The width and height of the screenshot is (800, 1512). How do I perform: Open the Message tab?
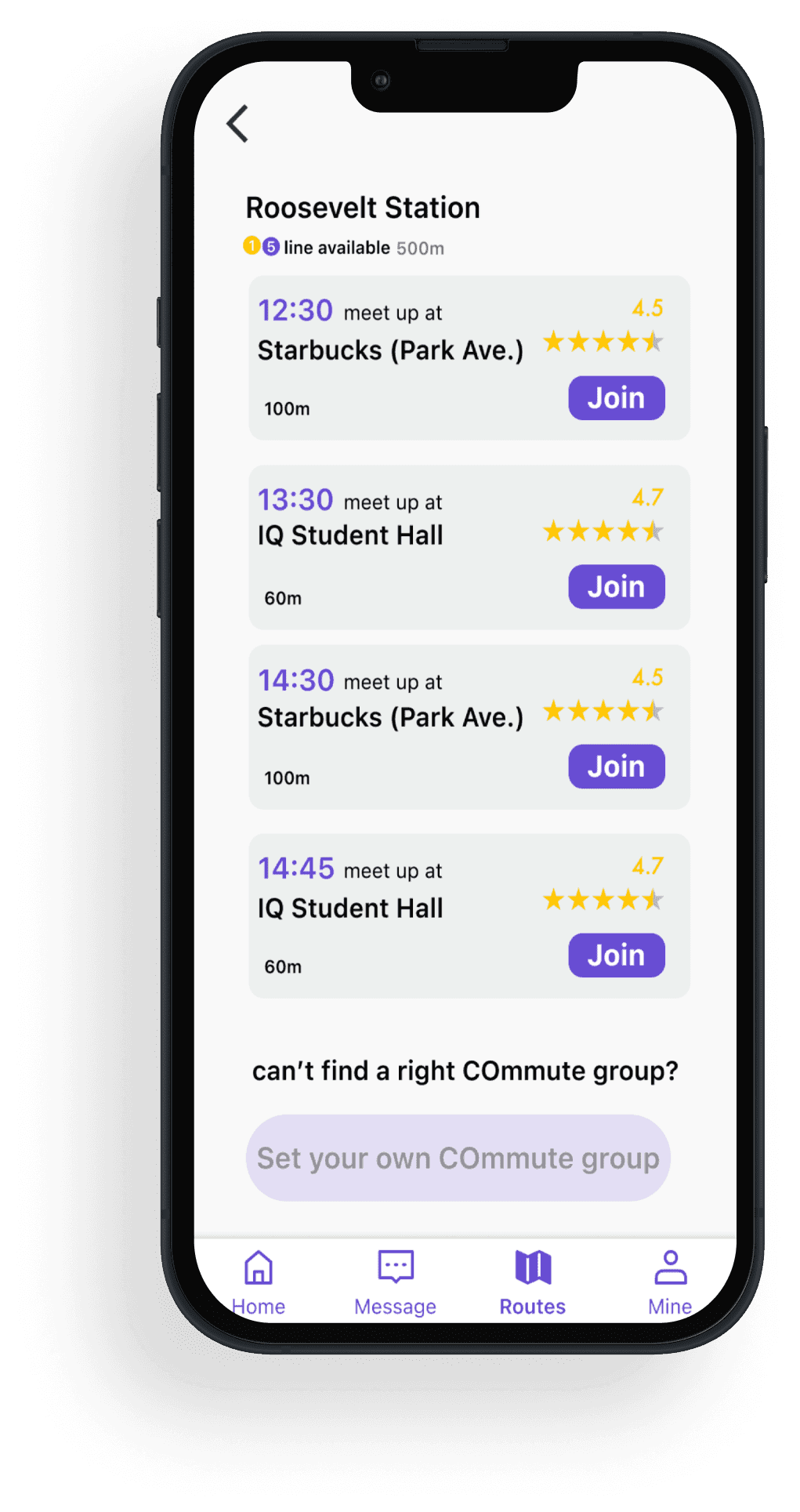click(395, 1283)
